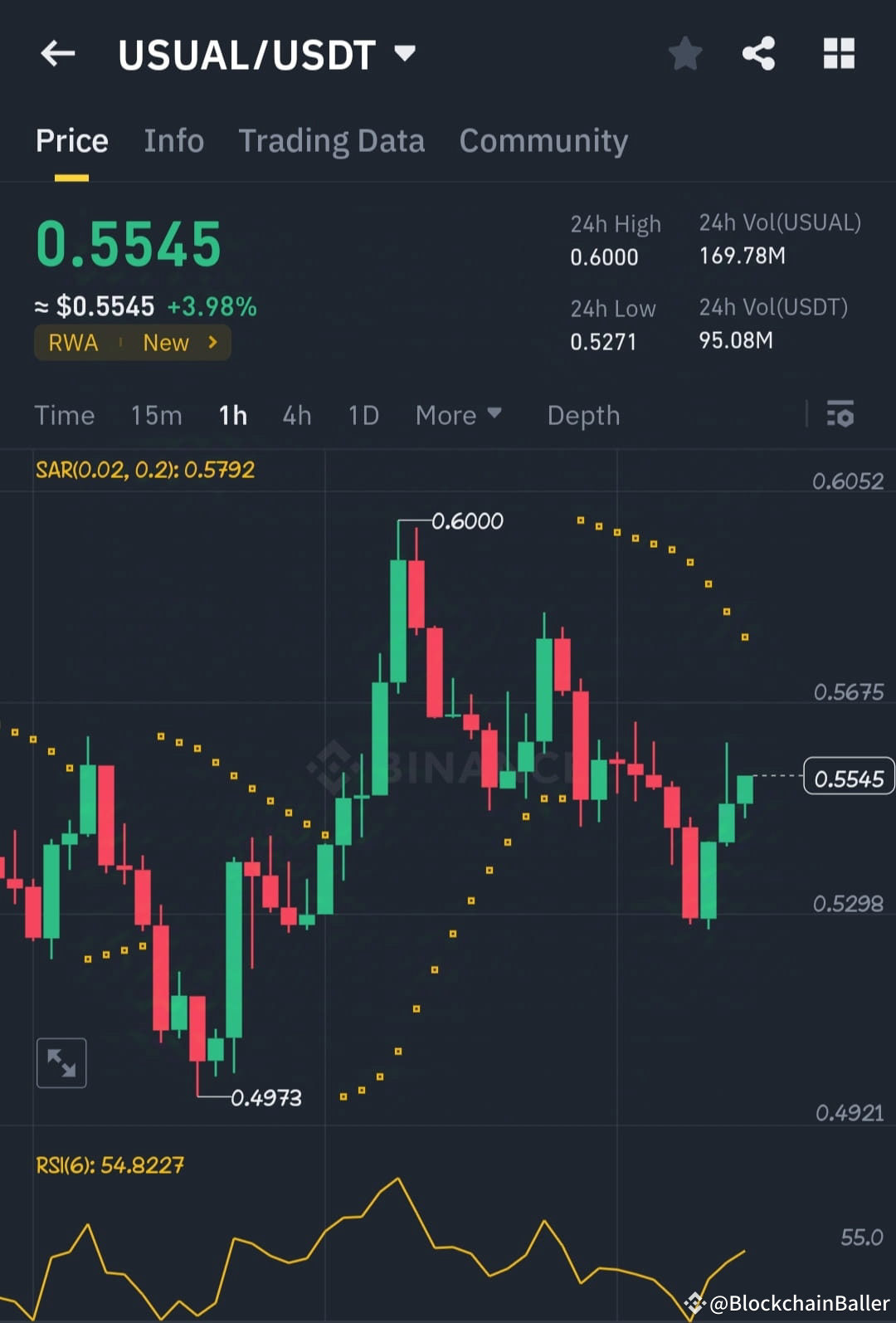This screenshot has width=896, height=1323.
Task: Tap the RWA category tag
Action: (x=72, y=342)
